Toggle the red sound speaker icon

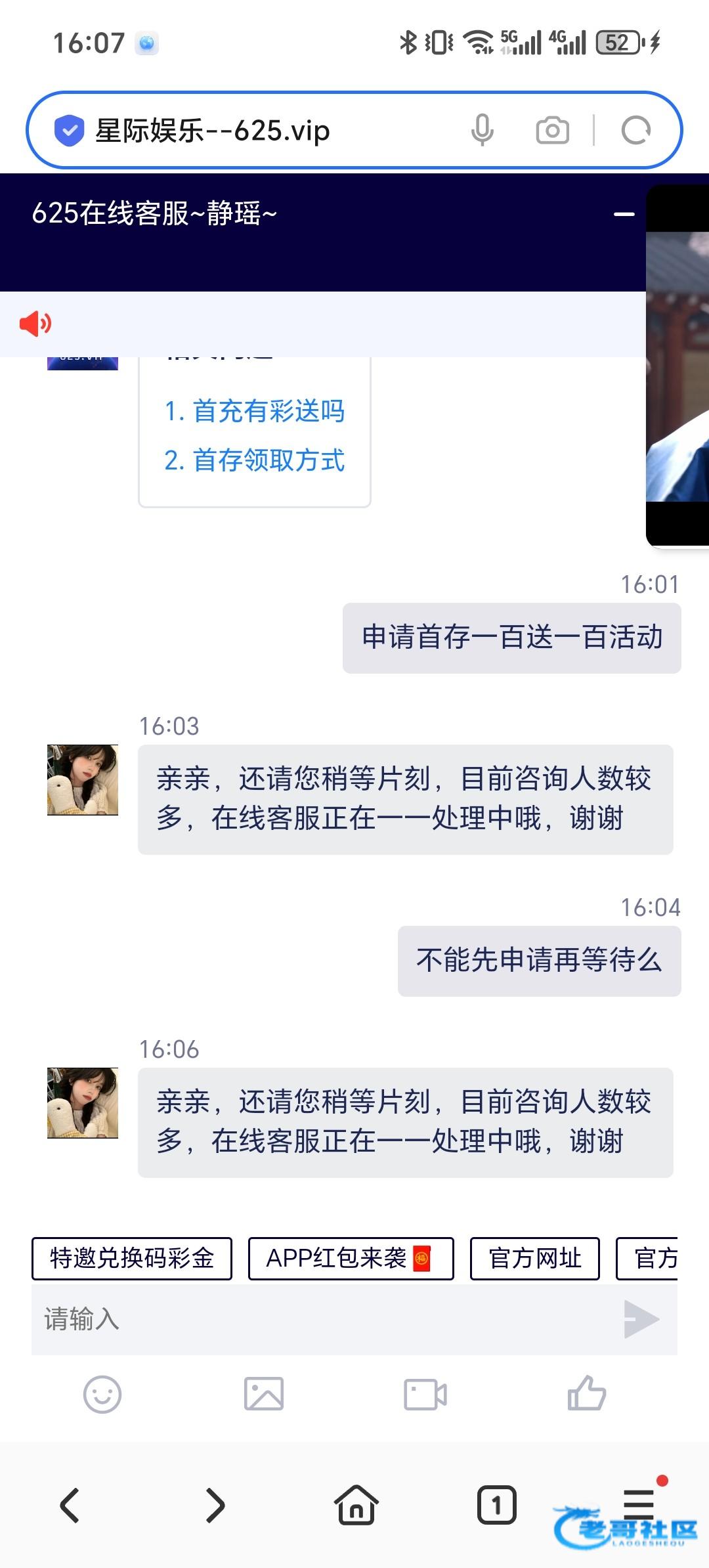[35, 324]
